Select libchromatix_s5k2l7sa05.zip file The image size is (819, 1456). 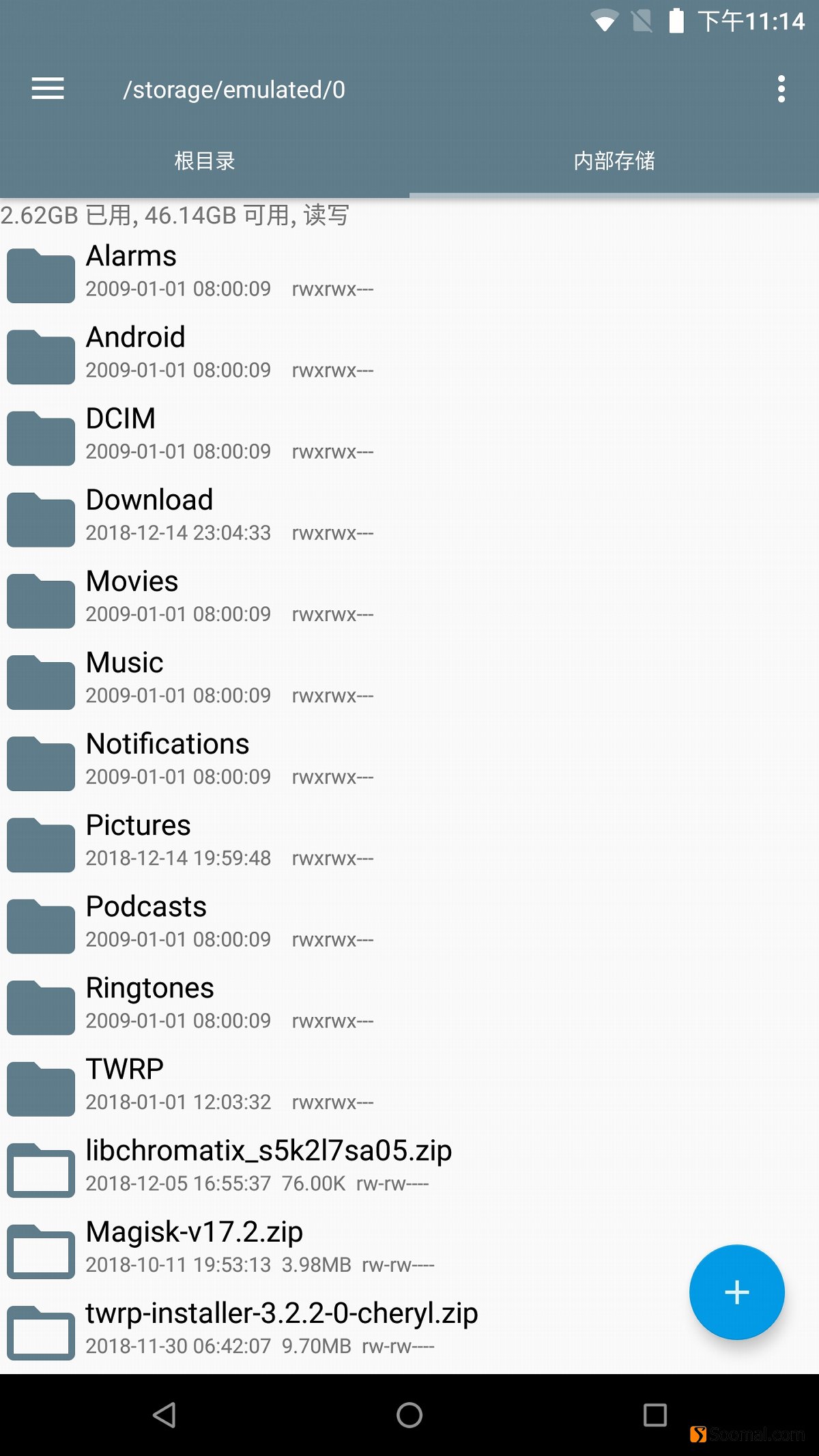pyautogui.click(x=266, y=1165)
